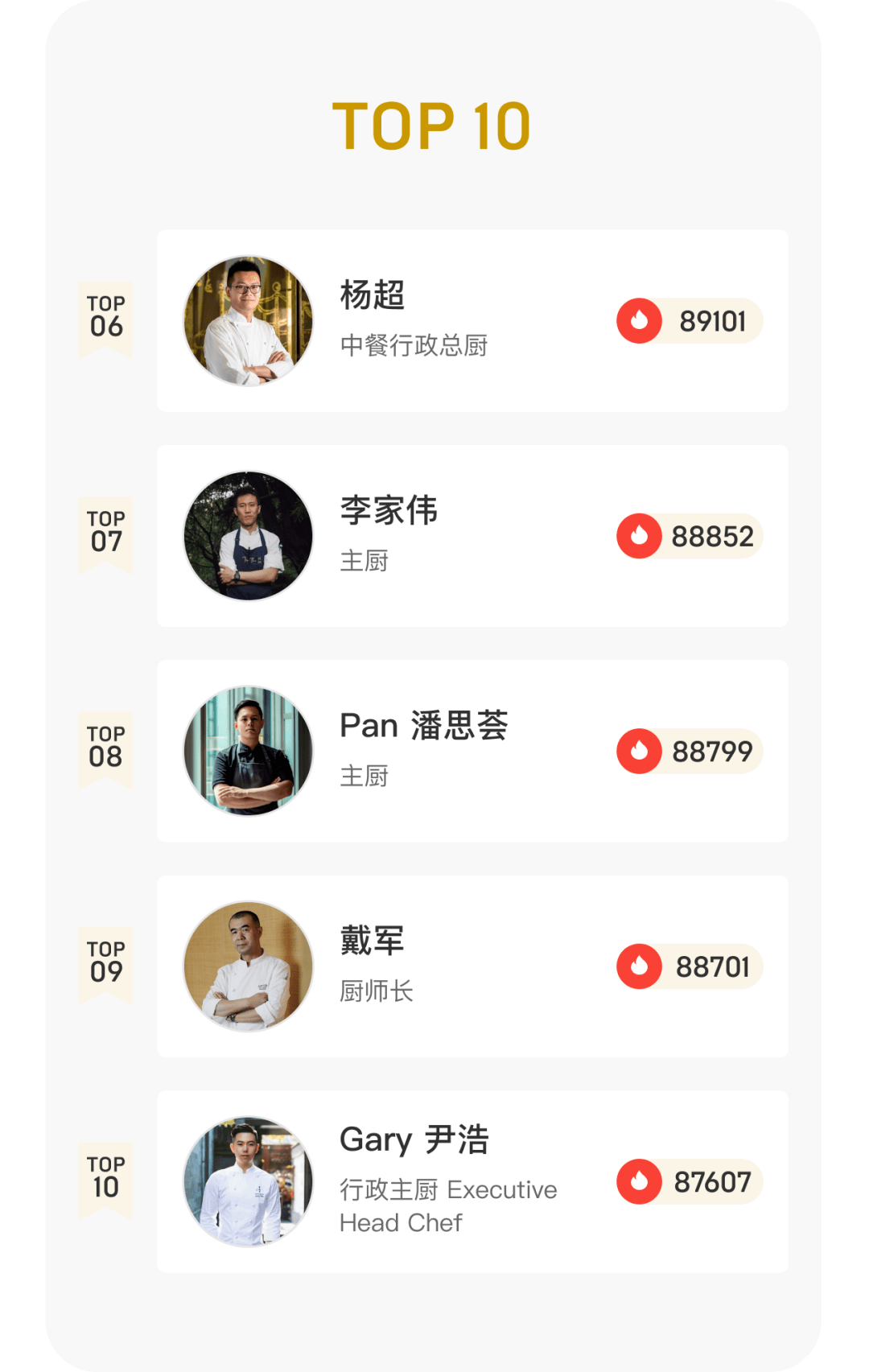Image resolution: width=869 pixels, height=1372 pixels.
Task: Click 李家伟's circular avatar
Action: tap(249, 535)
